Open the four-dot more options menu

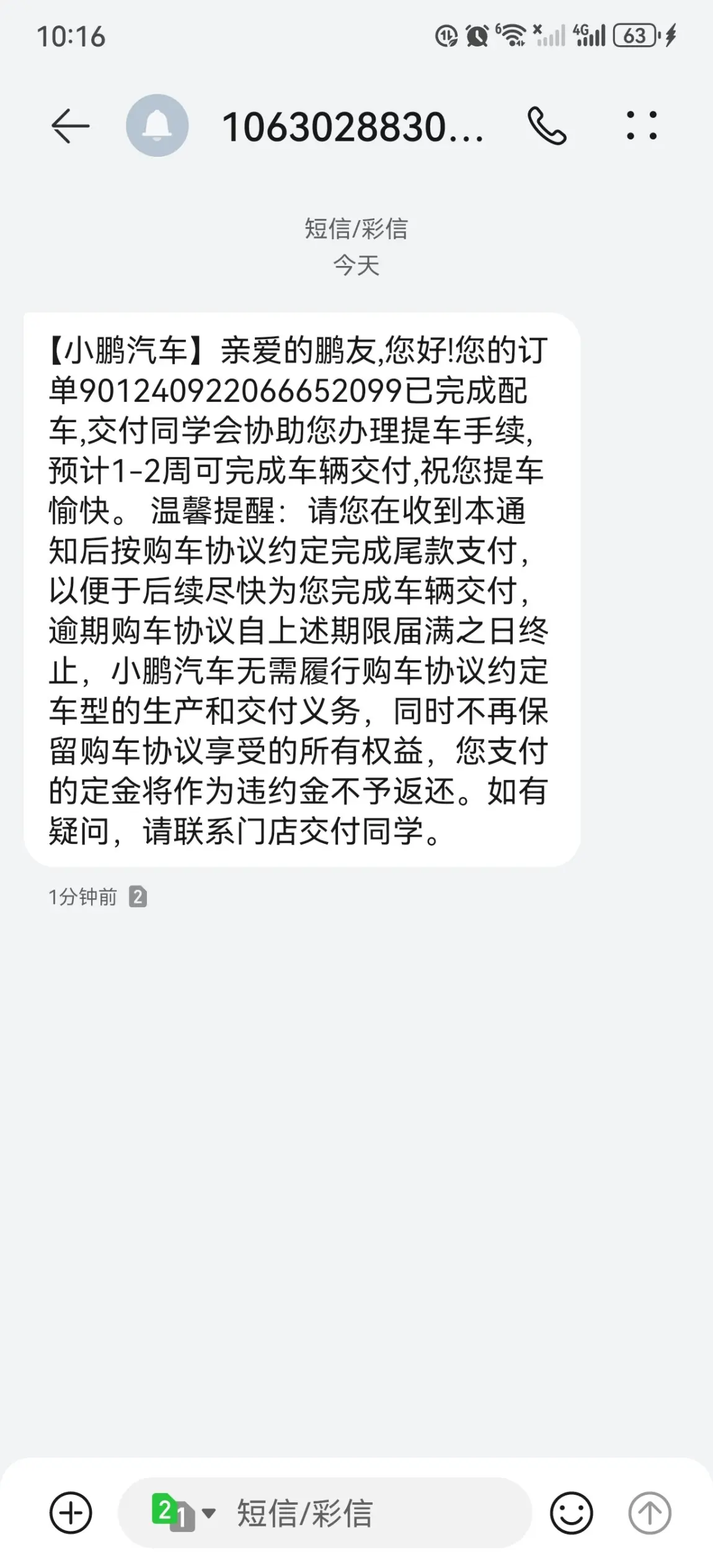click(641, 126)
